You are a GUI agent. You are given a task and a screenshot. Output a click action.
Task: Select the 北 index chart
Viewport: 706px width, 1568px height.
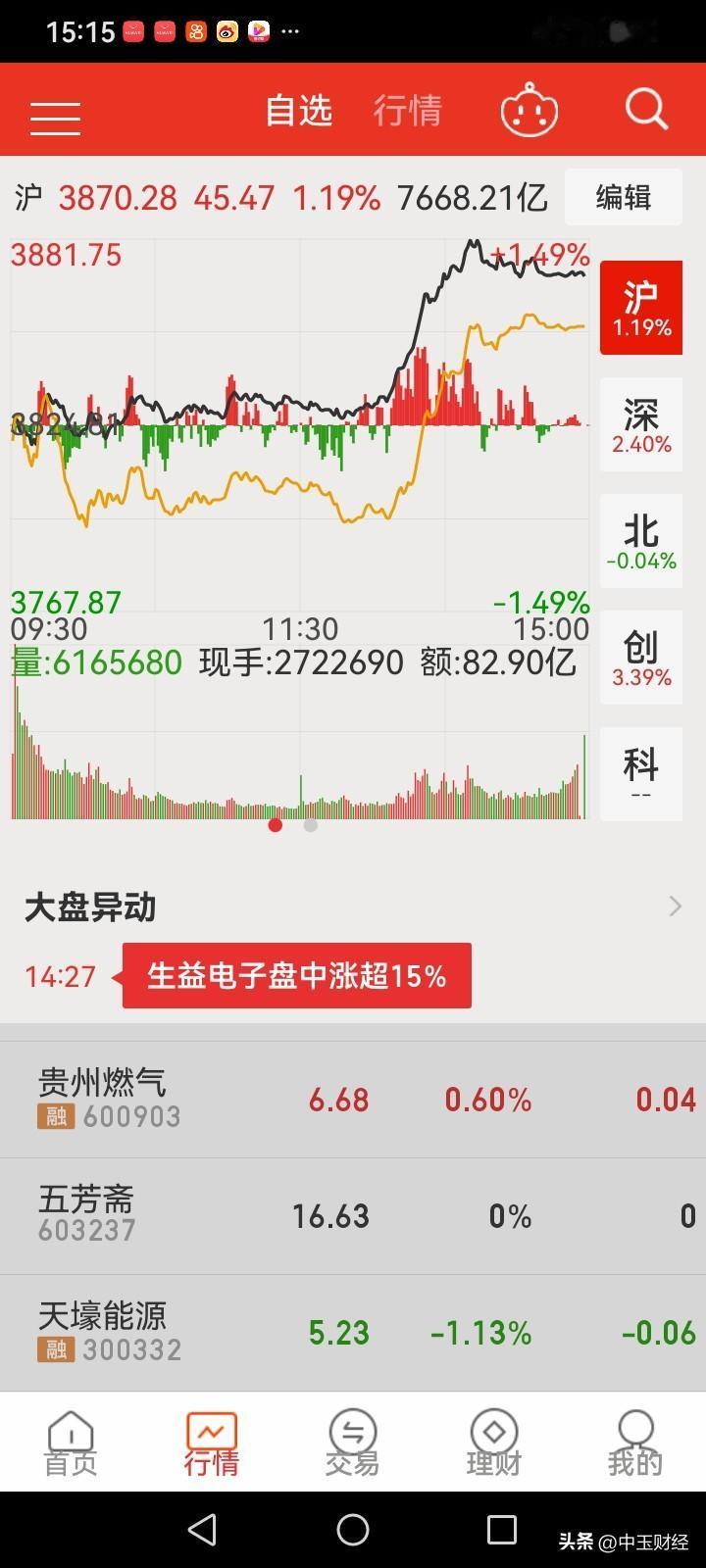tap(641, 541)
